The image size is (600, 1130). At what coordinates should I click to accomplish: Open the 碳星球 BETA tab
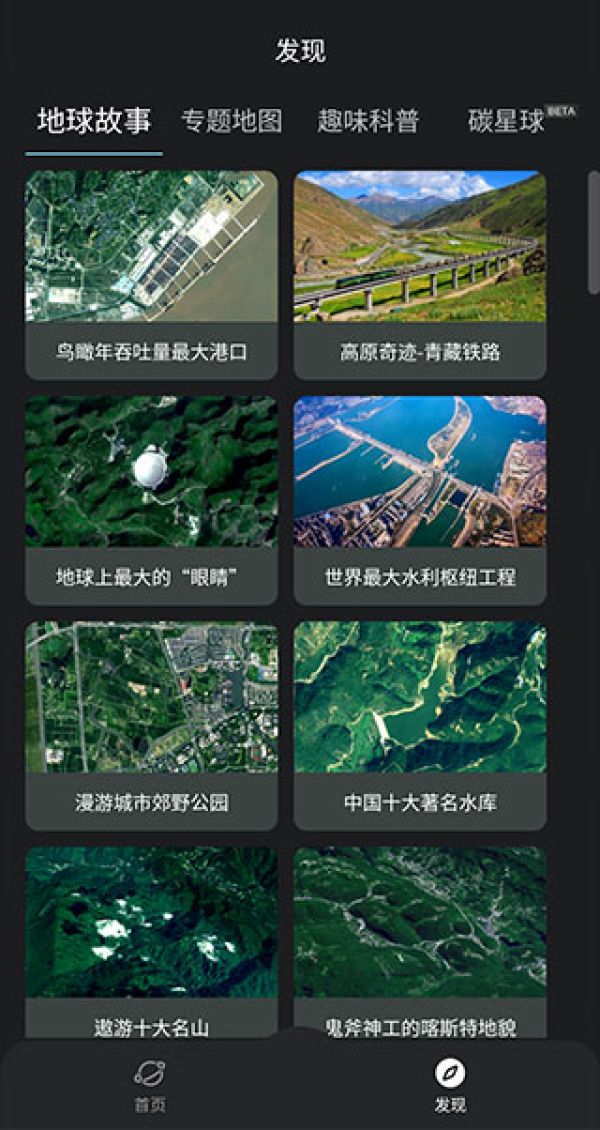pyautogui.click(x=508, y=122)
